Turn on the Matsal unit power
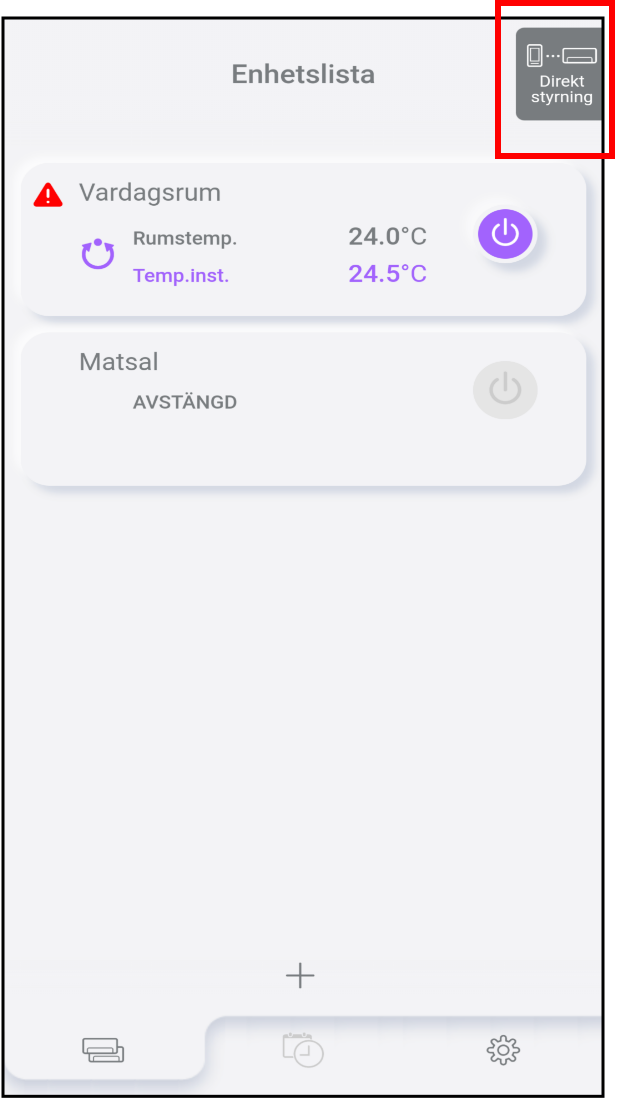Viewport: 618px width, 1100px height. click(505, 389)
